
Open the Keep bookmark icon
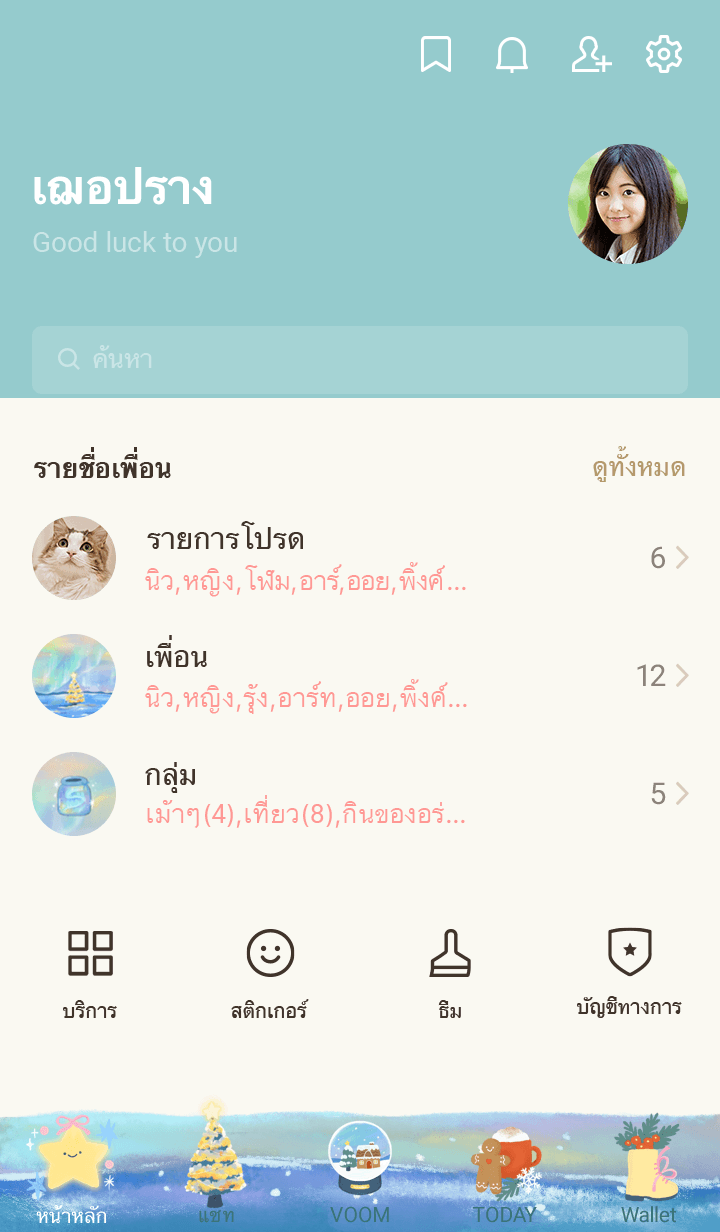[x=435, y=55]
